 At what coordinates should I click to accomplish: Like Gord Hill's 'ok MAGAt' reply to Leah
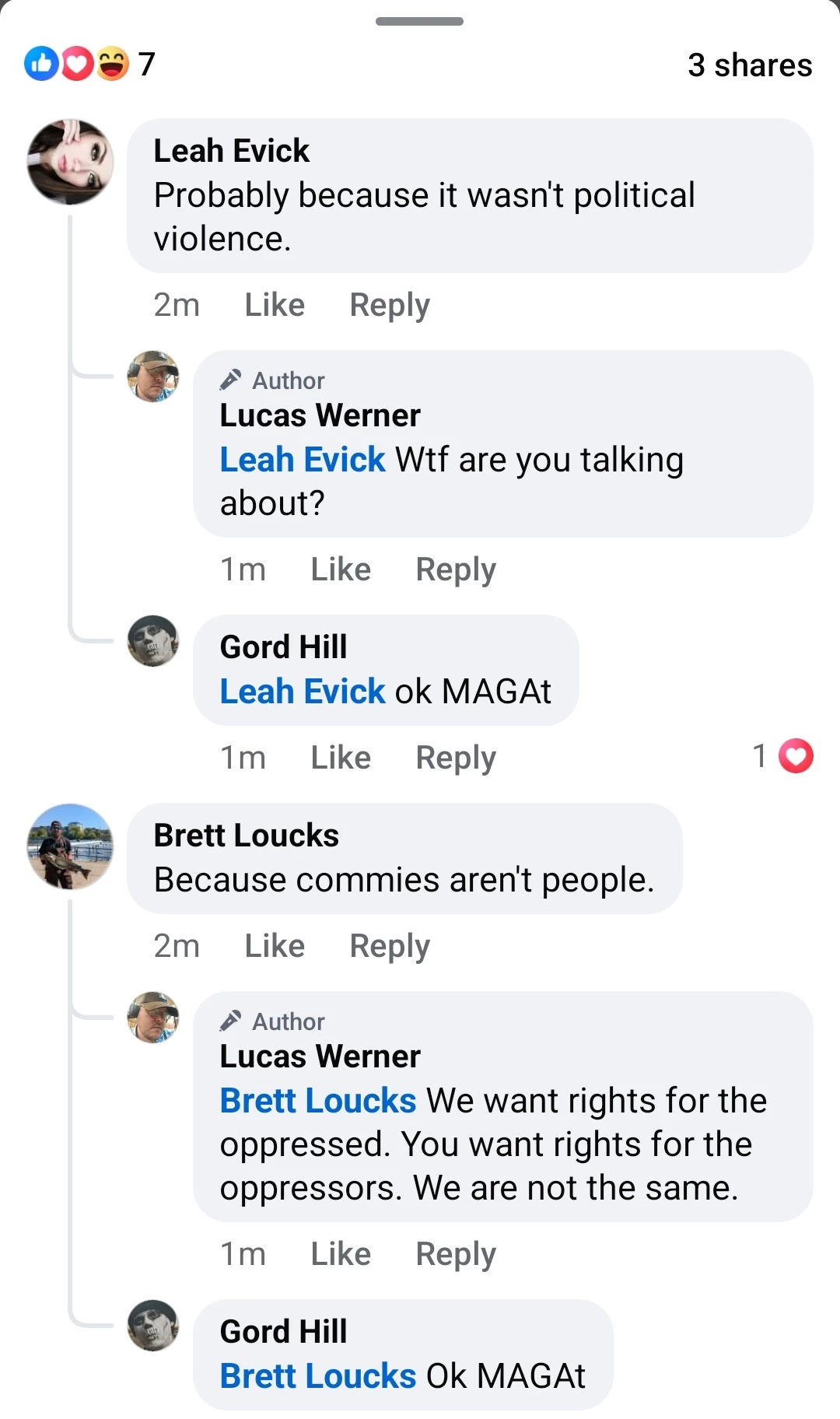pos(340,758)
